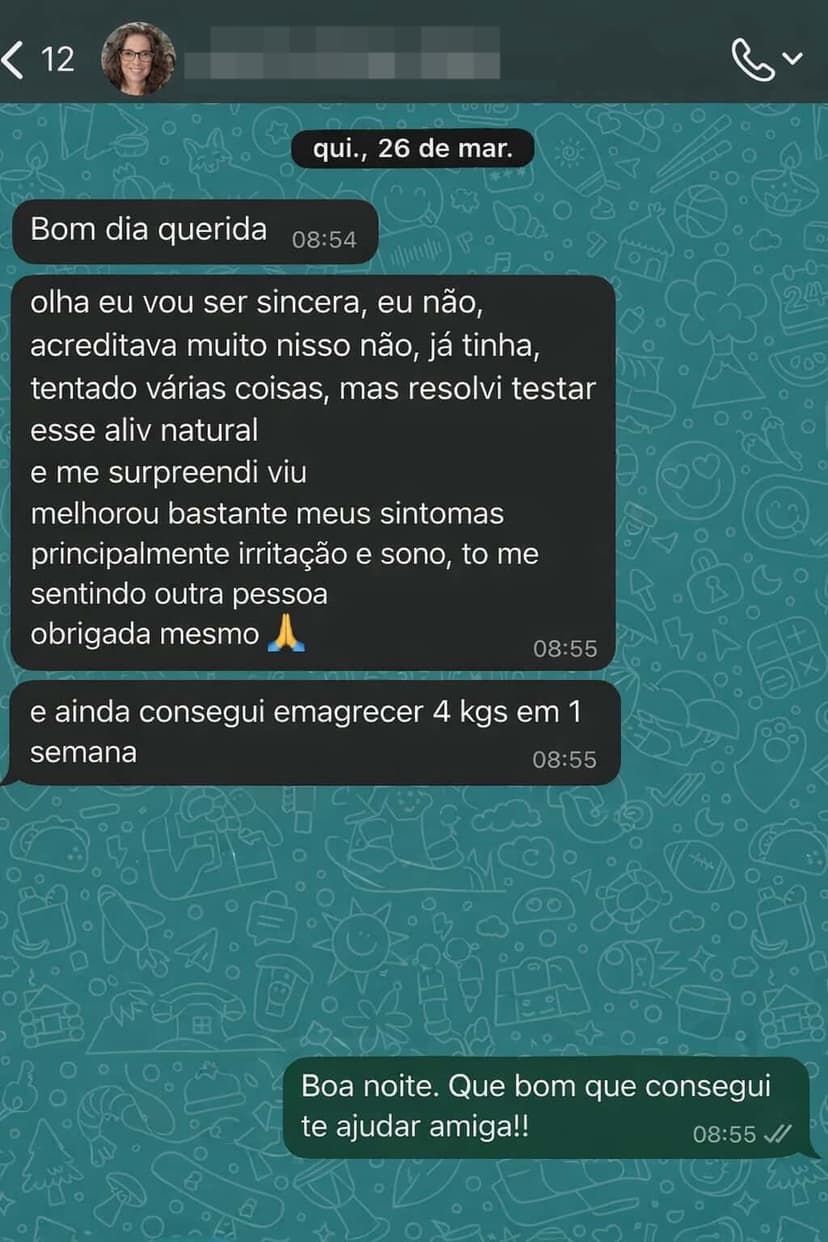The height and width of the screenshot is (1242, 828).
Task: Tap the voice call phone icon
Action: tap(753, 58)
